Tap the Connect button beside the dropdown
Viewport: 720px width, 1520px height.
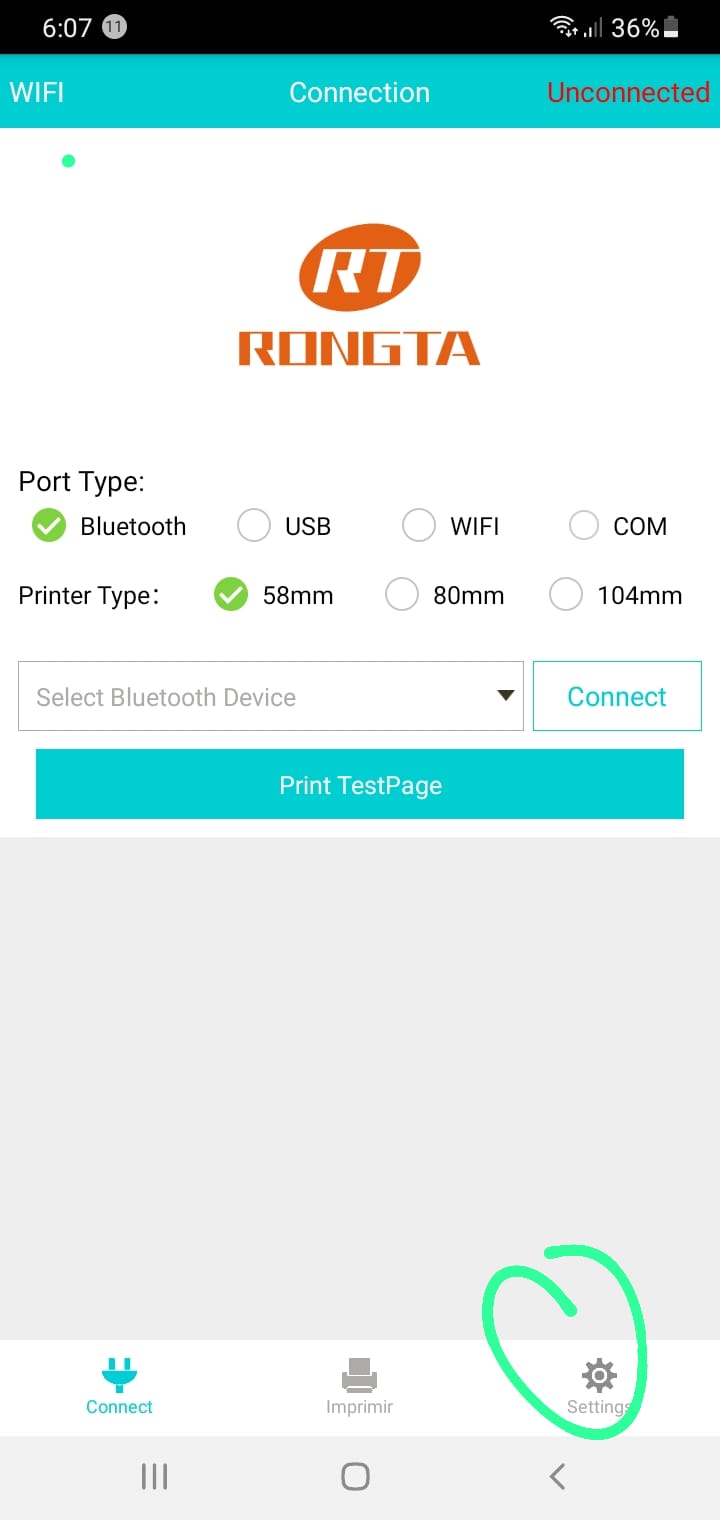click(617, 696)
